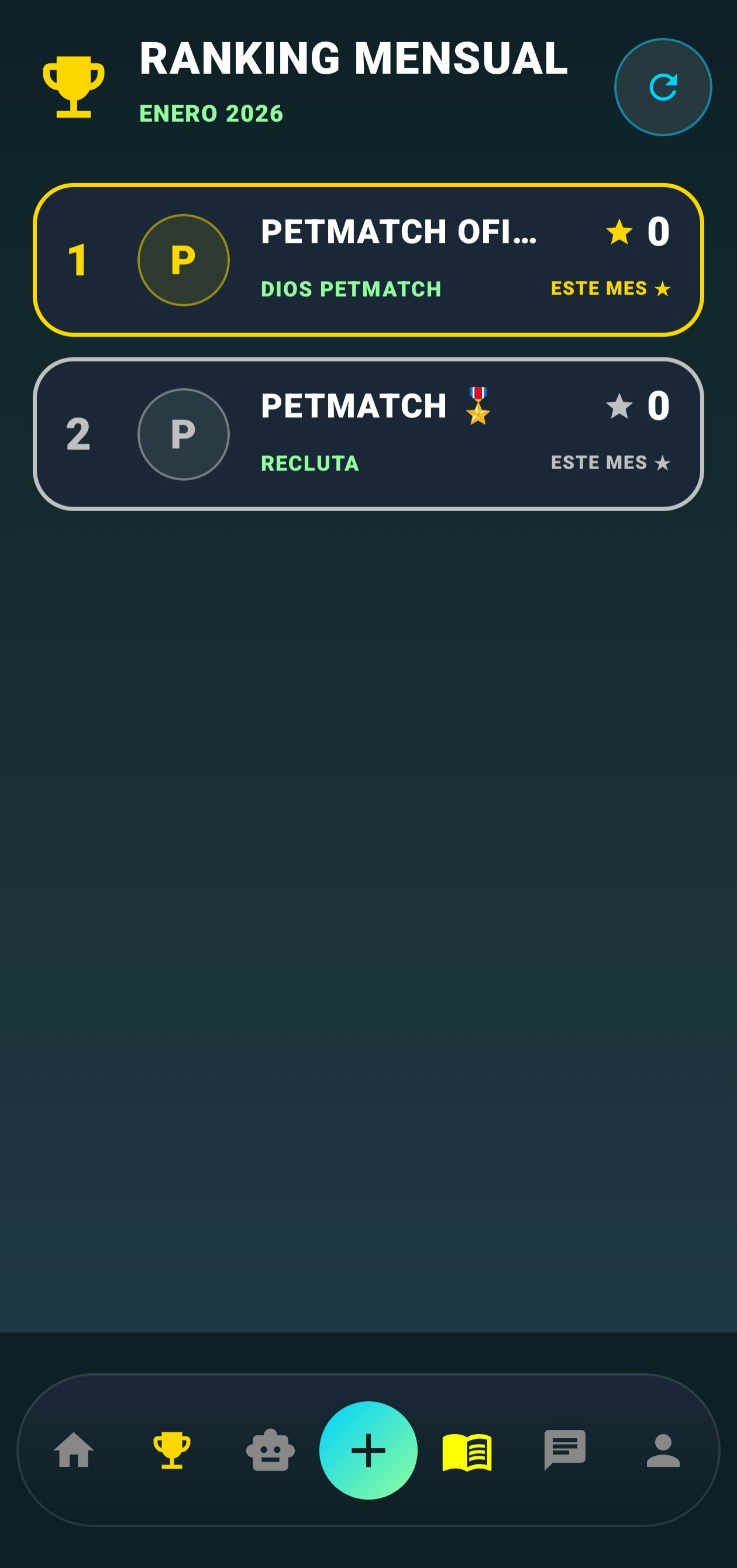Select the trophy ranking tab
737x1568 pixels.
pos(171,1450)
